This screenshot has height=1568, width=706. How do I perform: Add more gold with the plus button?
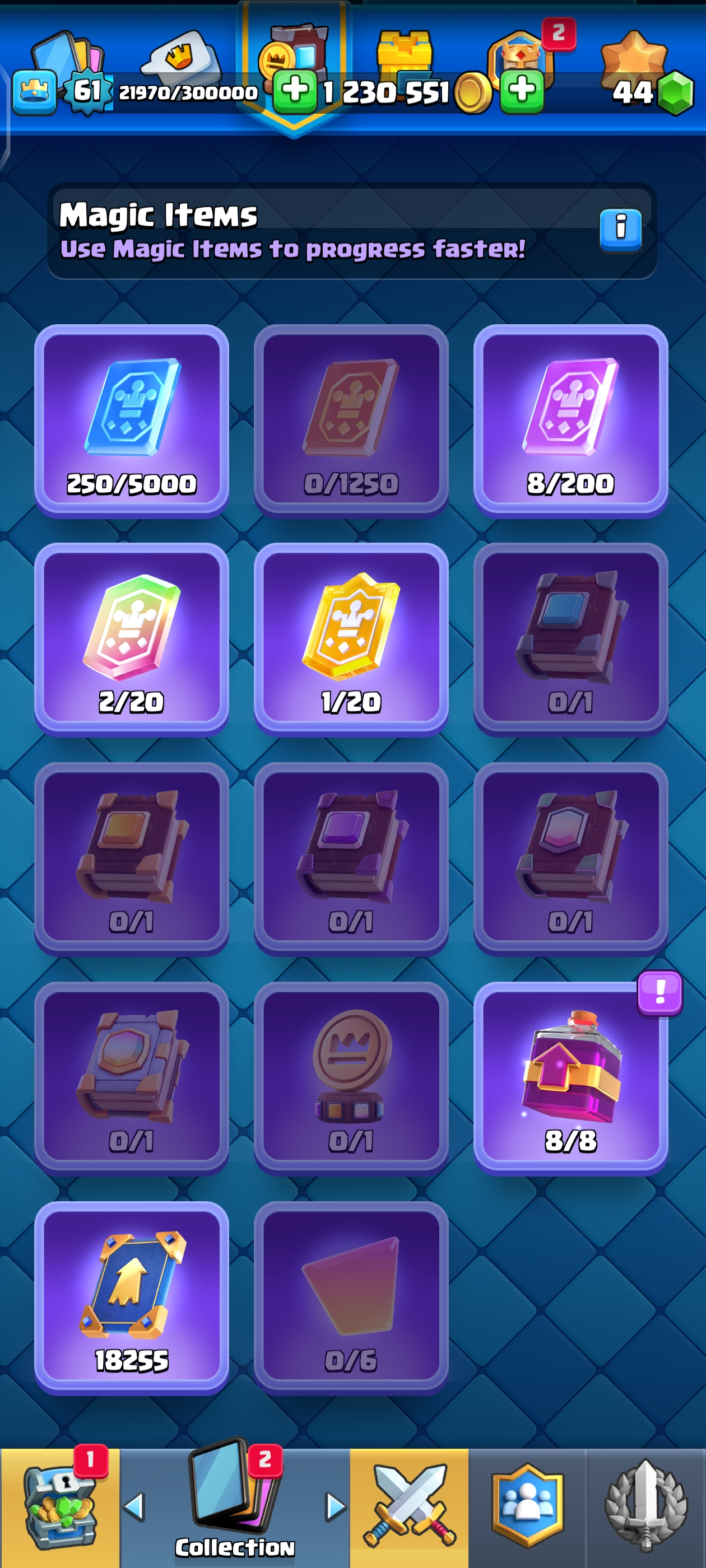[x=295, y=92]
